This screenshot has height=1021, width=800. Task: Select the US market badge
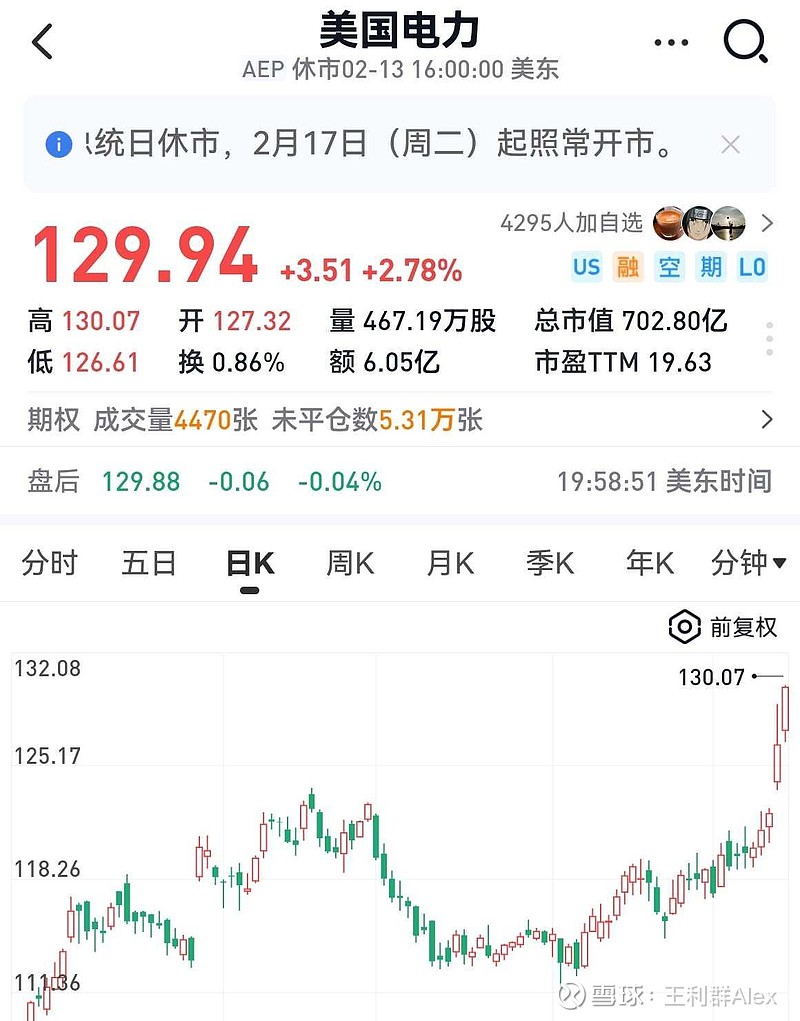click(587, 267)
